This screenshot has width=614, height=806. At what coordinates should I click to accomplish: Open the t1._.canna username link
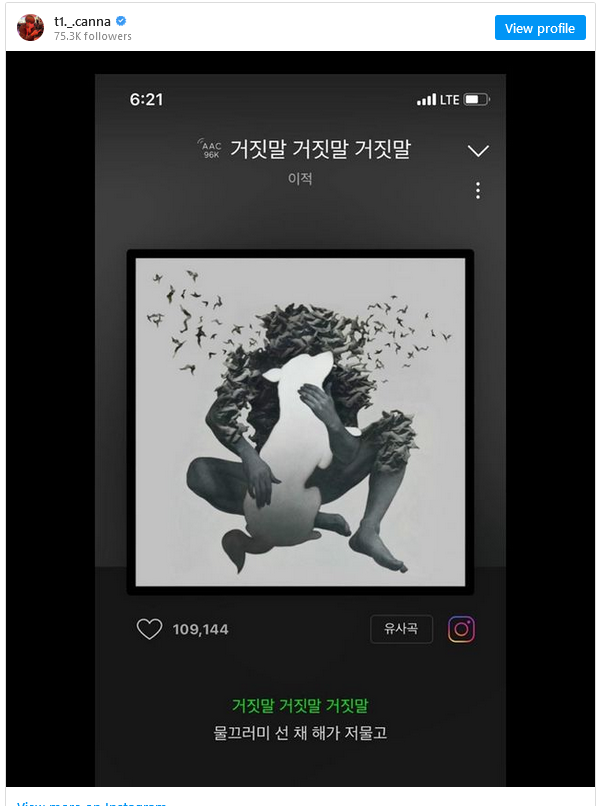82,20
